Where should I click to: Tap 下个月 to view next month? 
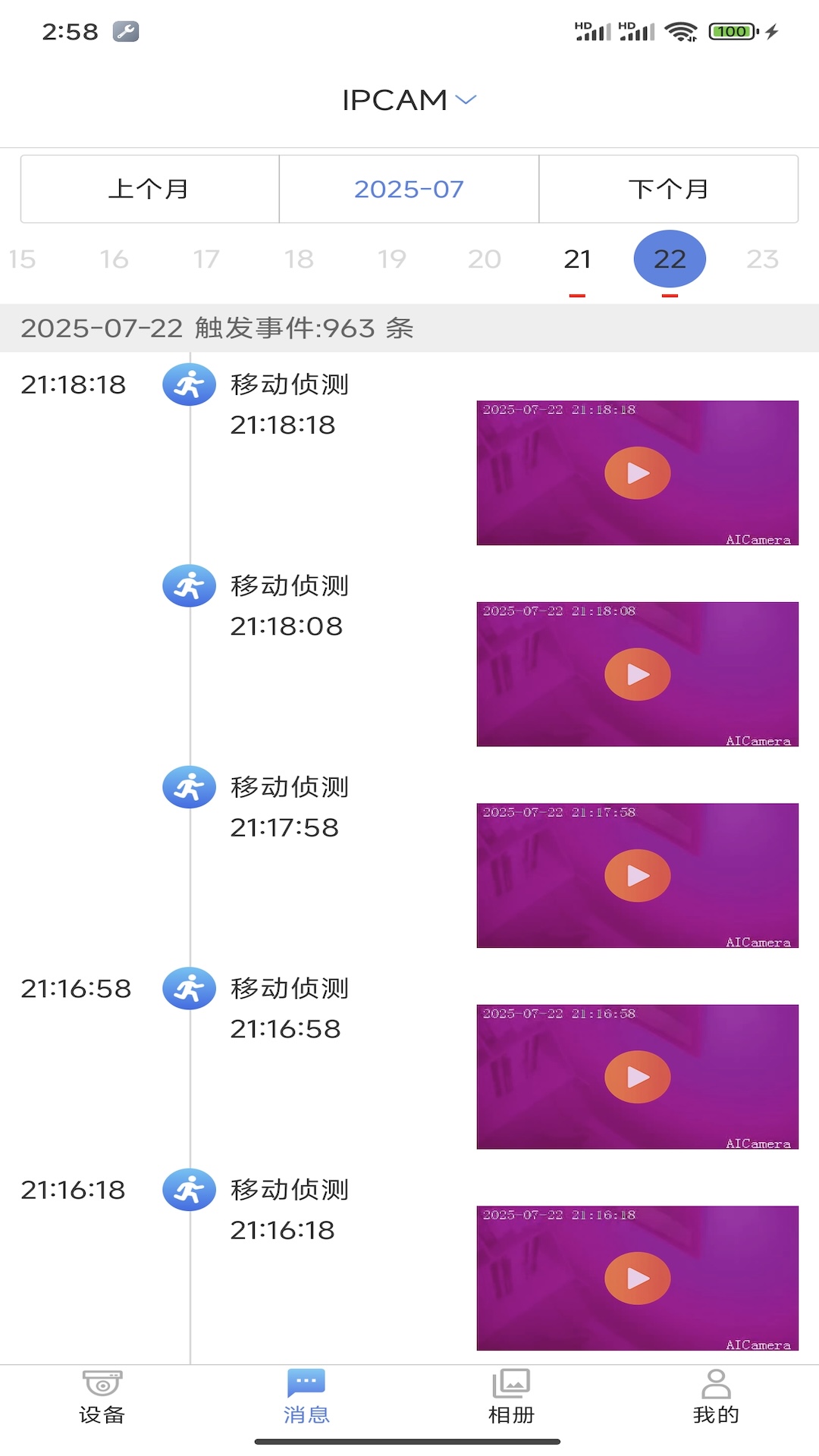point(669,189)
